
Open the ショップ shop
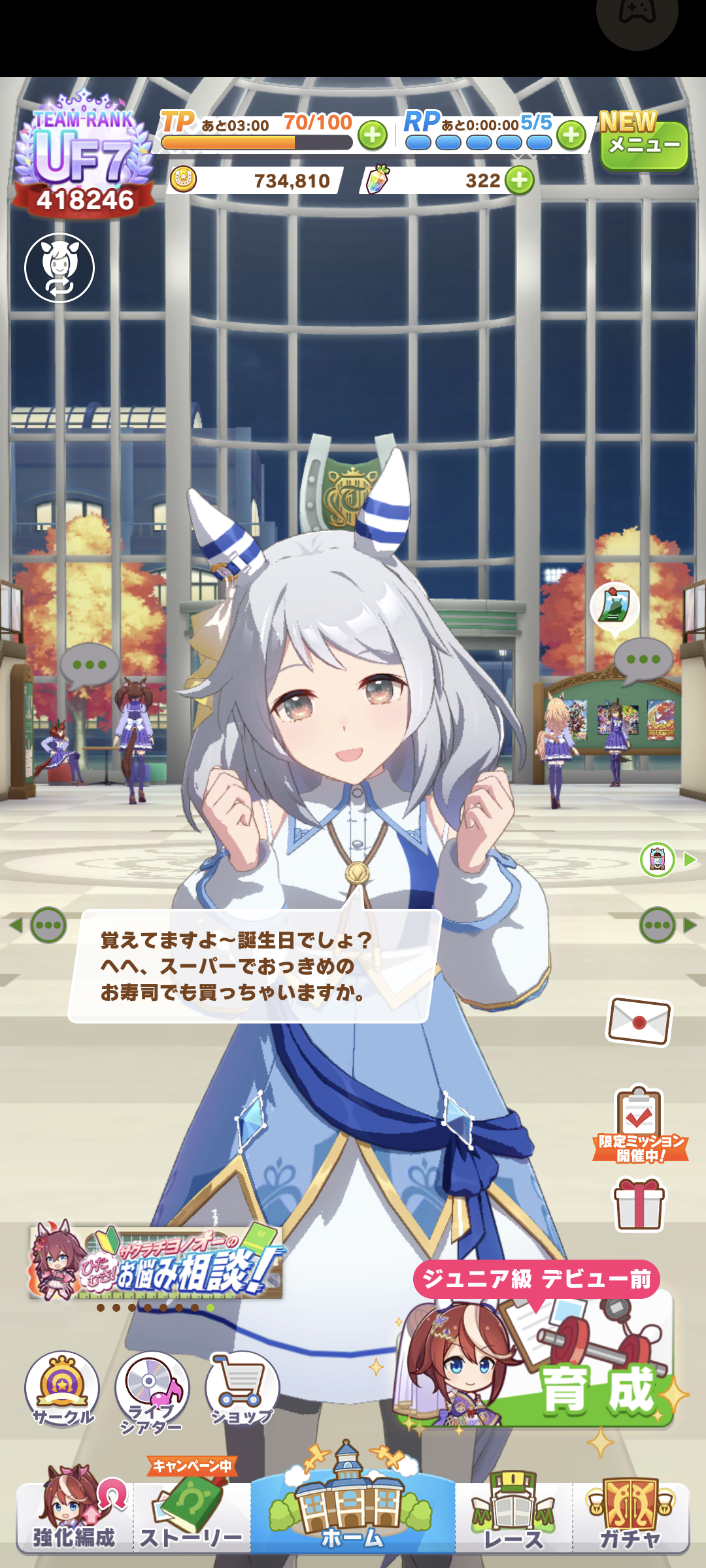[243, 1389]
